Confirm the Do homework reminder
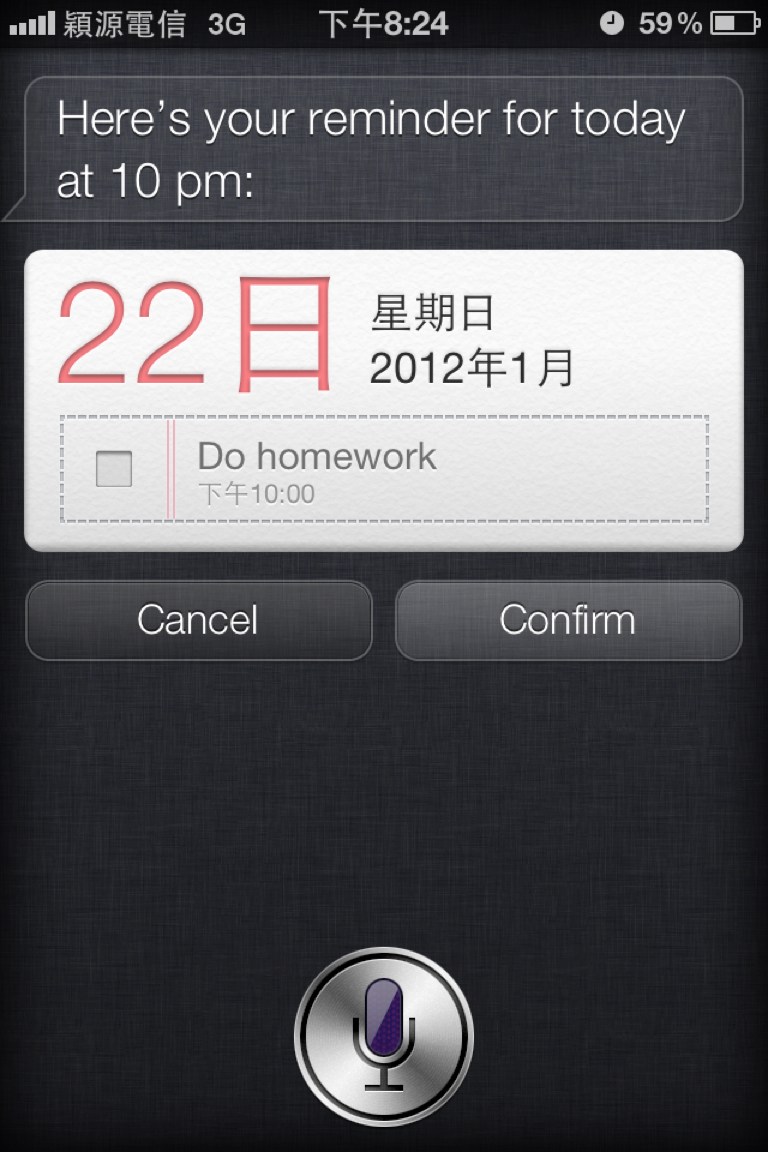 (x=568, y=620)
